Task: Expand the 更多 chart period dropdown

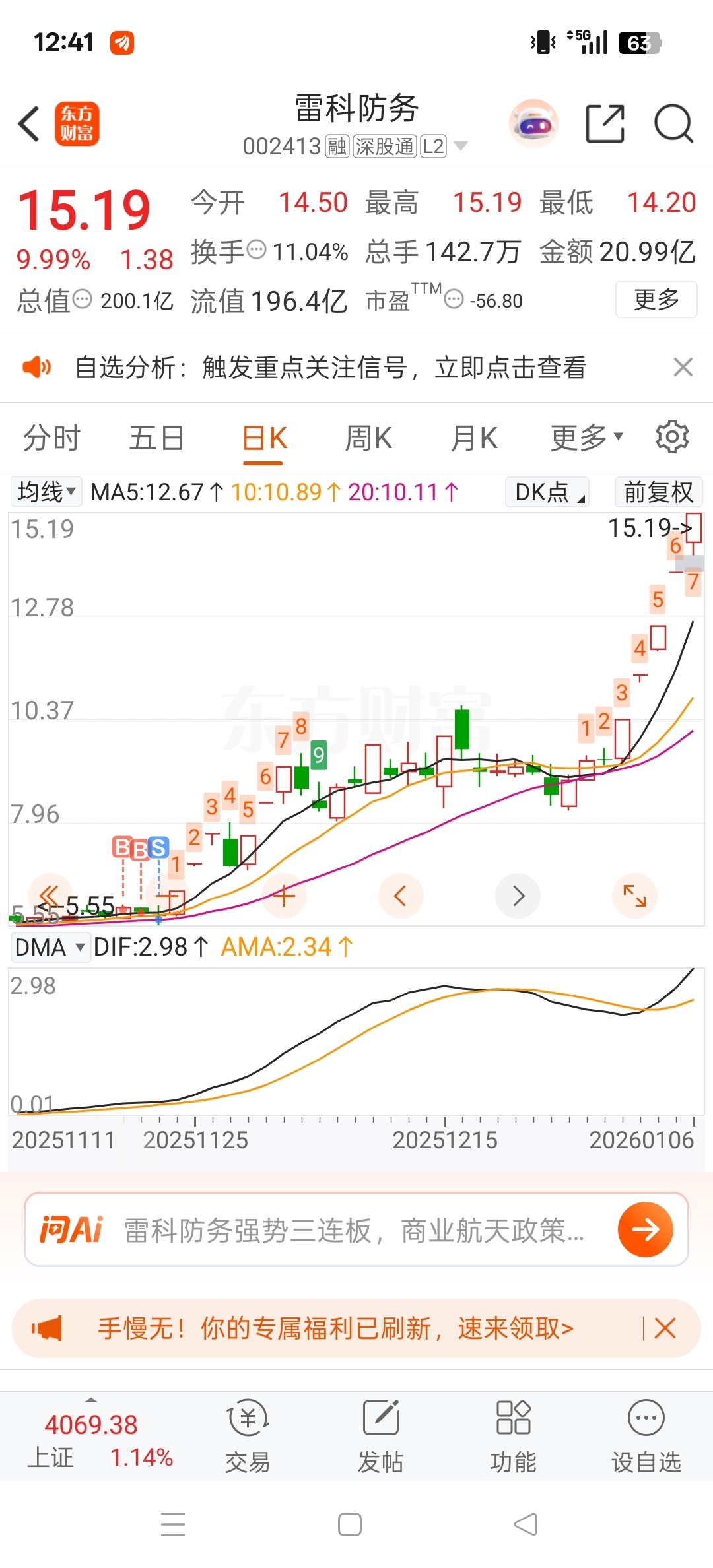Action: pyautogui.click(x=586, y=438)
